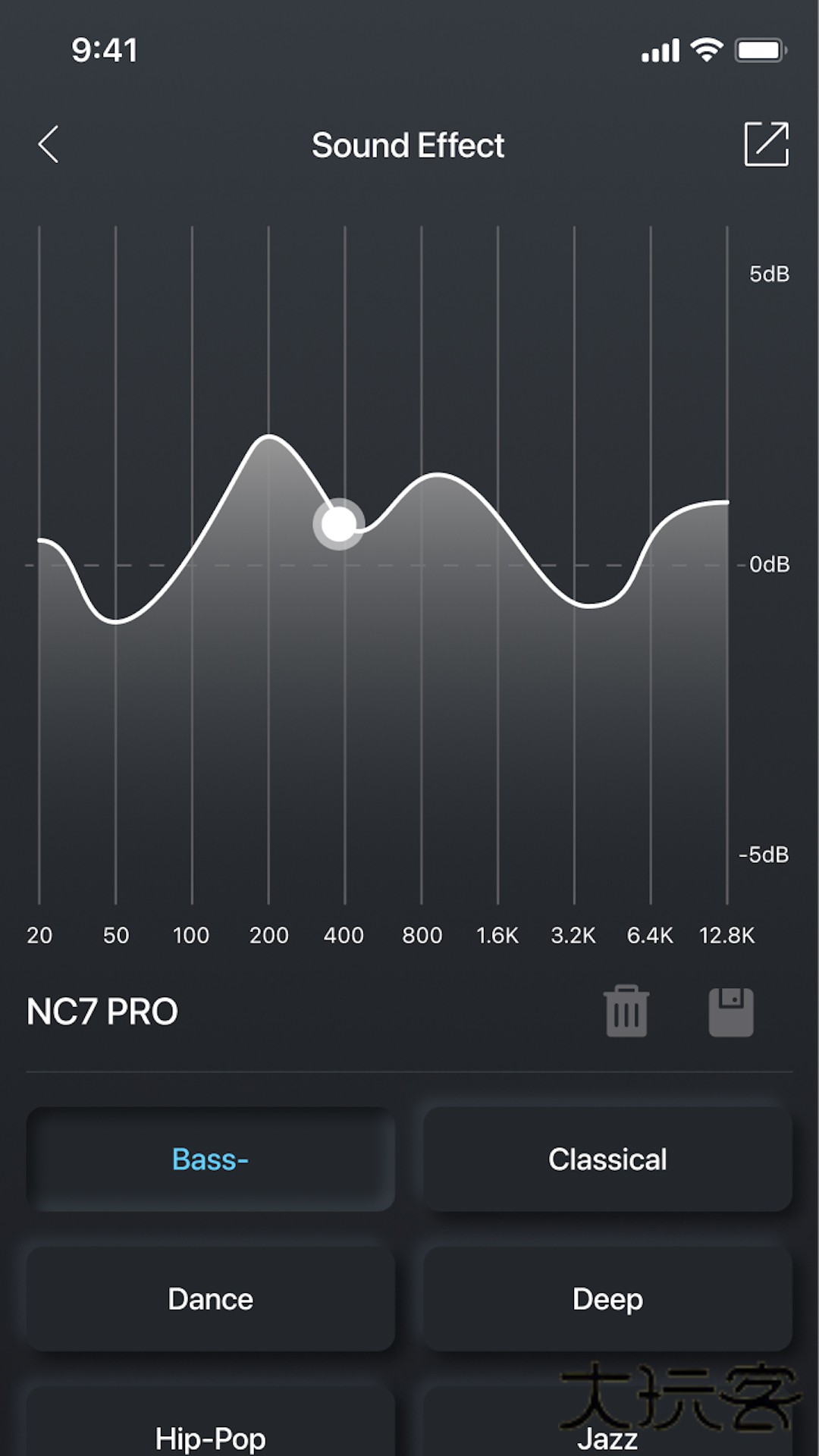This screenshot has height=1456, width=819.
Task: Delete the NC7 PRO preset
Action: click(x=626, y=1011)
